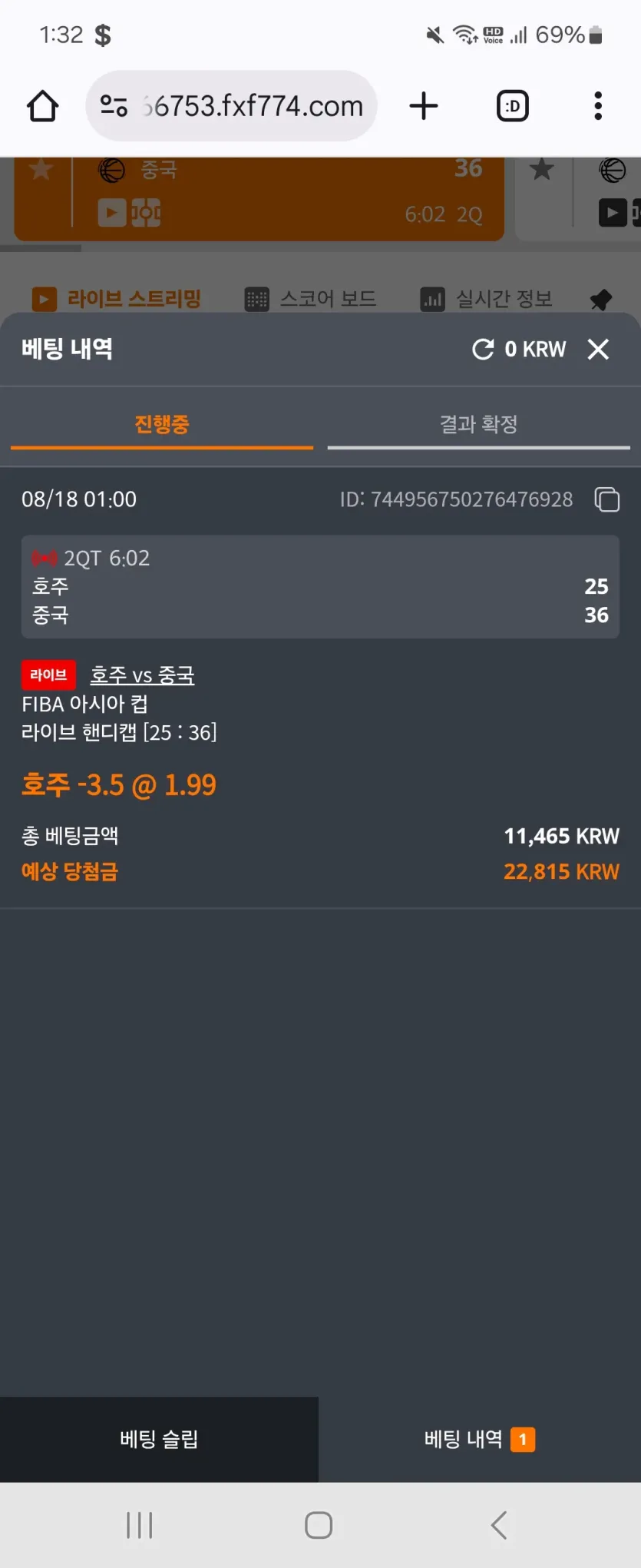641x1568 pixels.
Task: Select the 진행중 tab
Action: (162, 424)
